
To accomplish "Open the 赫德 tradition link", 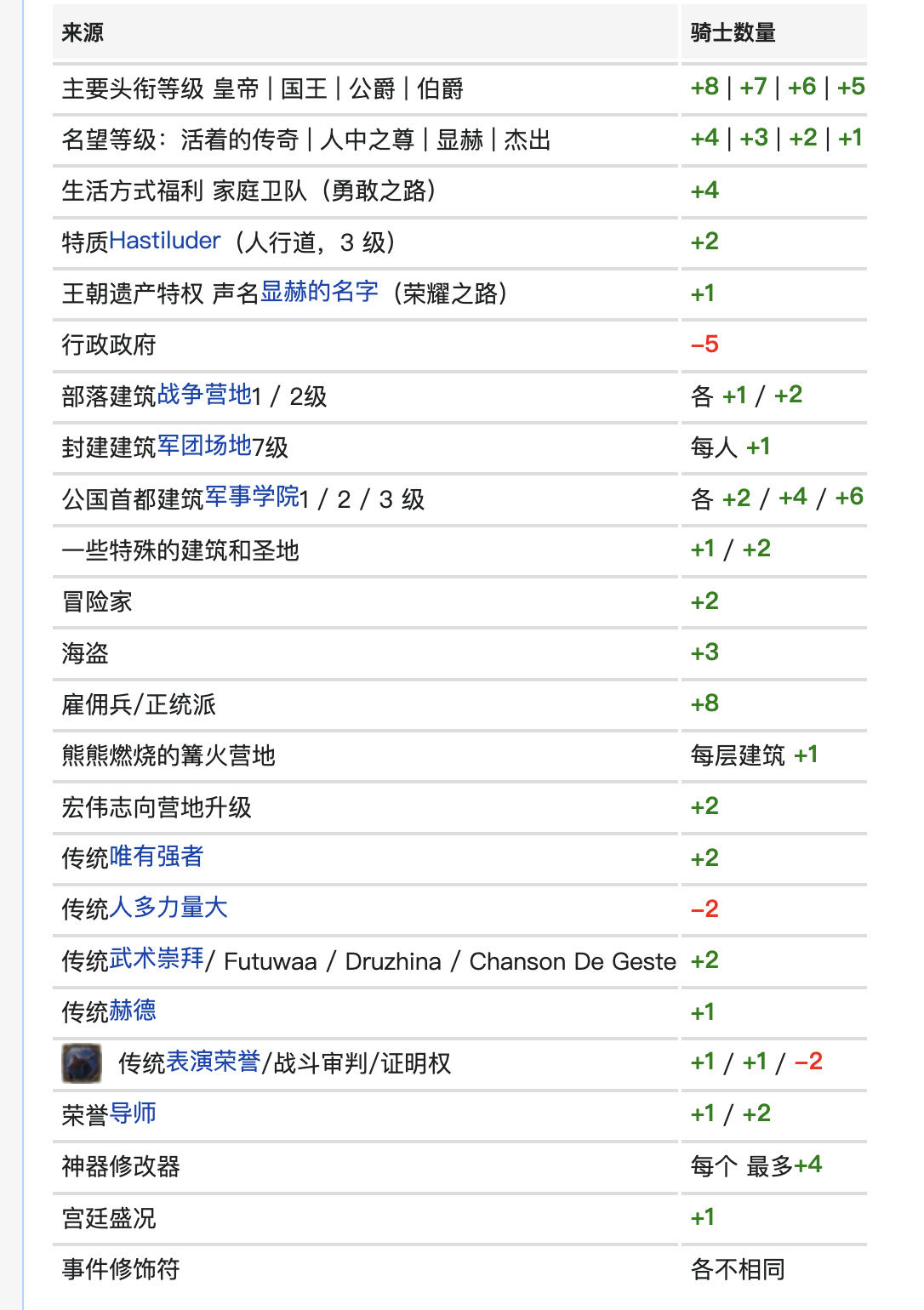I will [x=133, y=1010].
